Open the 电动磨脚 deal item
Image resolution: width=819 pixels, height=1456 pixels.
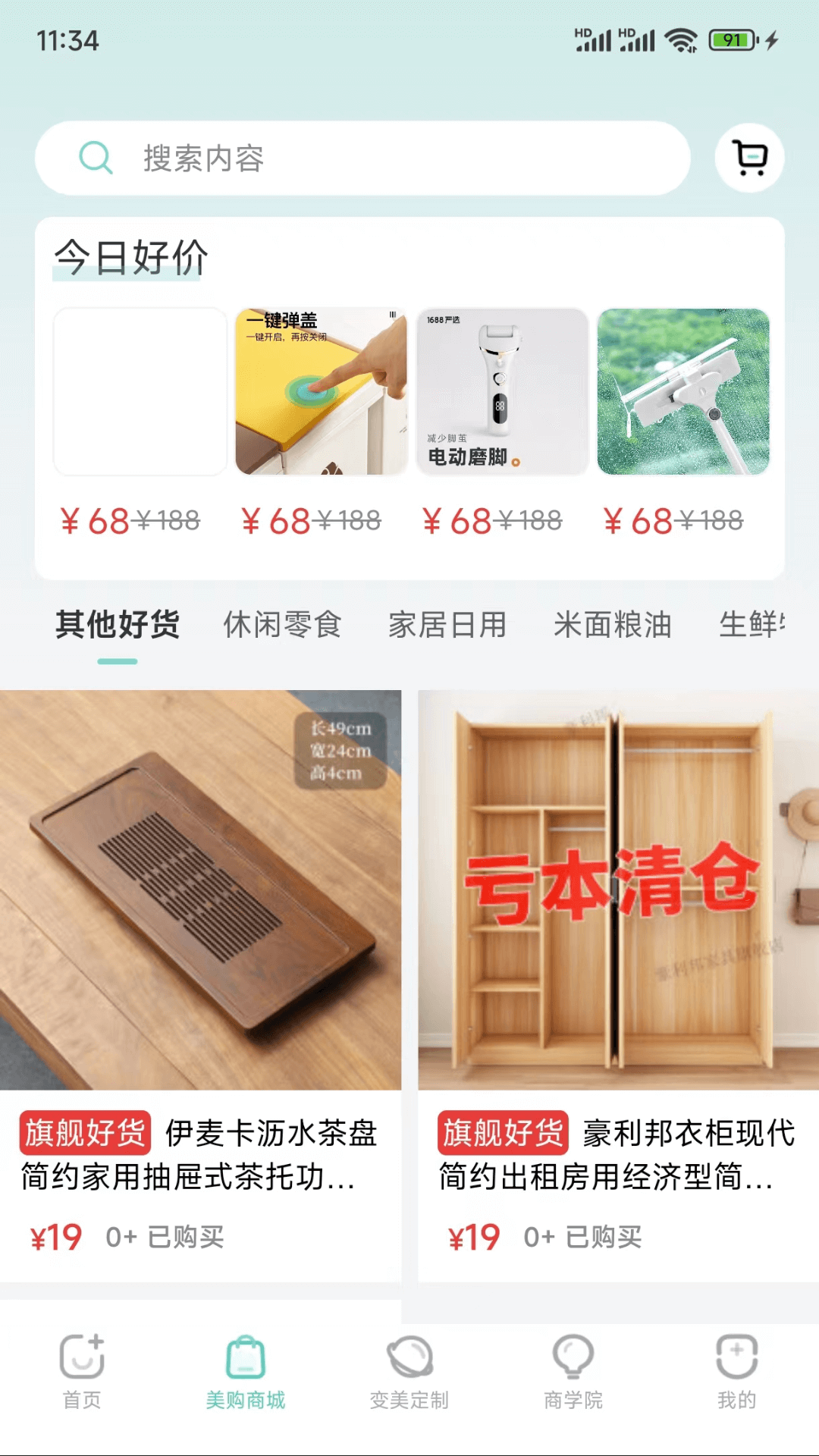(x=502, y=391)
